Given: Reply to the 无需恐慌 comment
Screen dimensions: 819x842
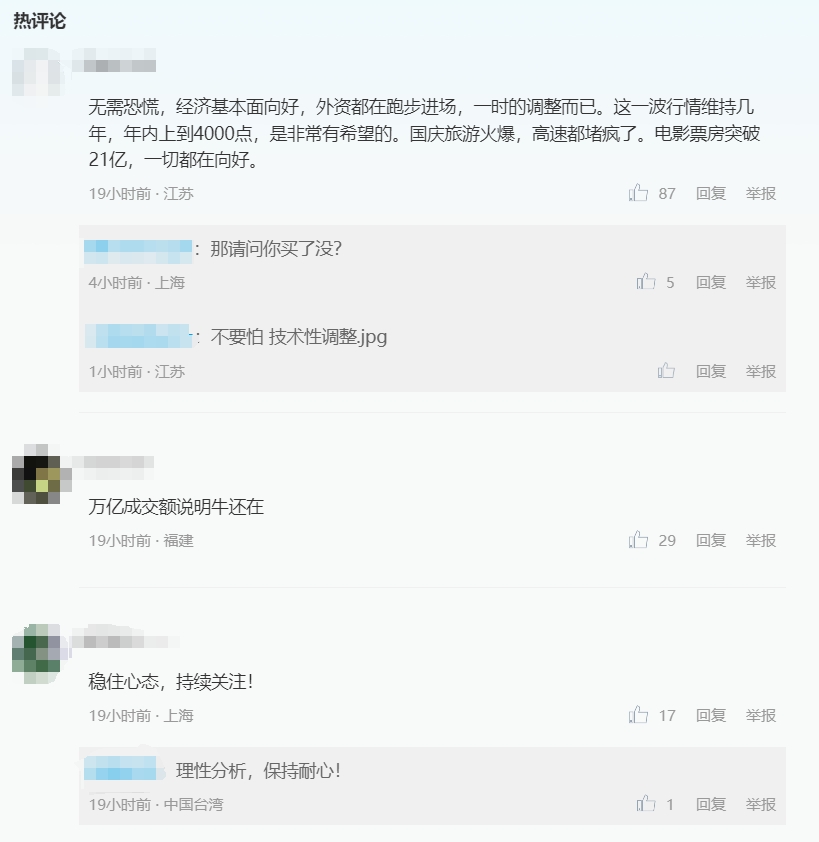Looking at the screenshot, I should [x=711, y=193].
